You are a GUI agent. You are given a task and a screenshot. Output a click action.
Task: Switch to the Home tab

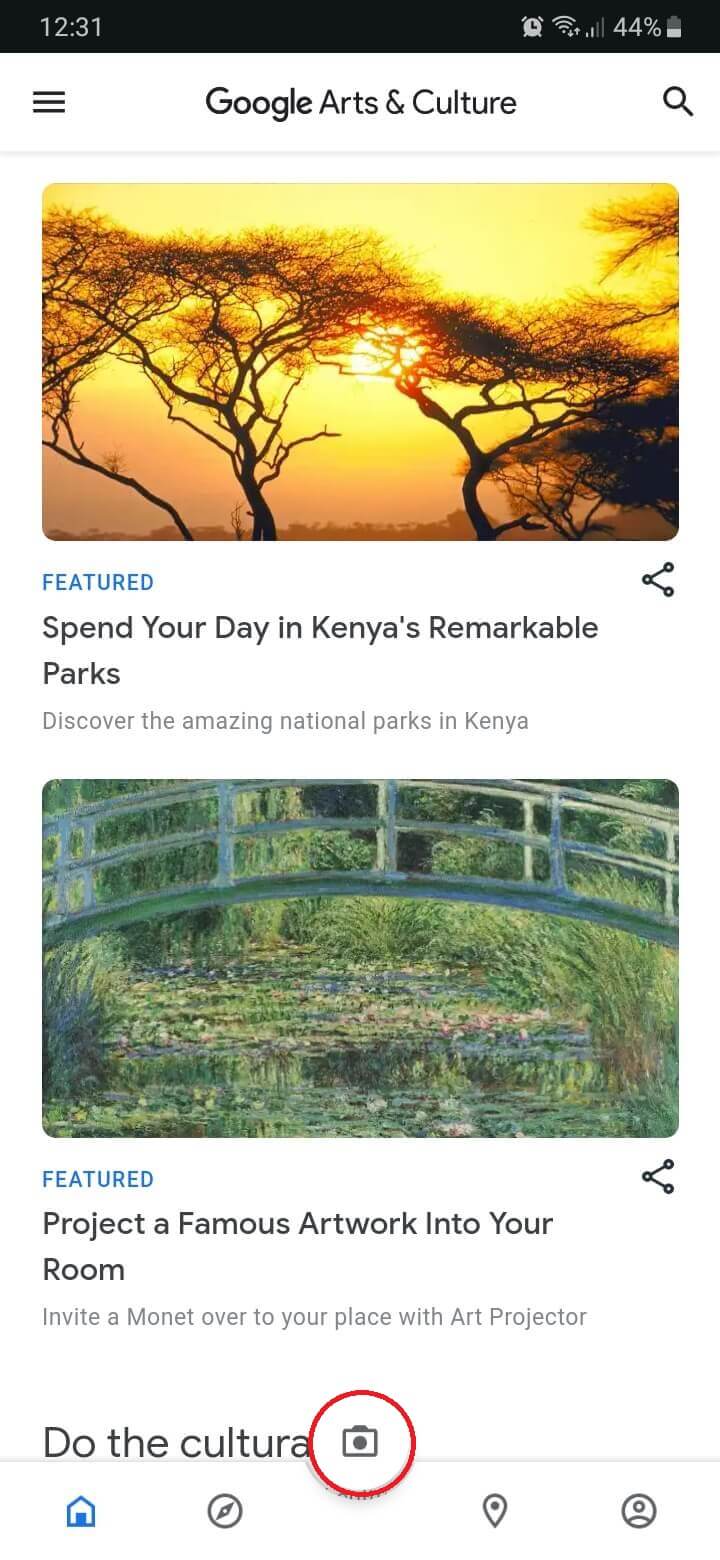click(x=81, y=1512)
